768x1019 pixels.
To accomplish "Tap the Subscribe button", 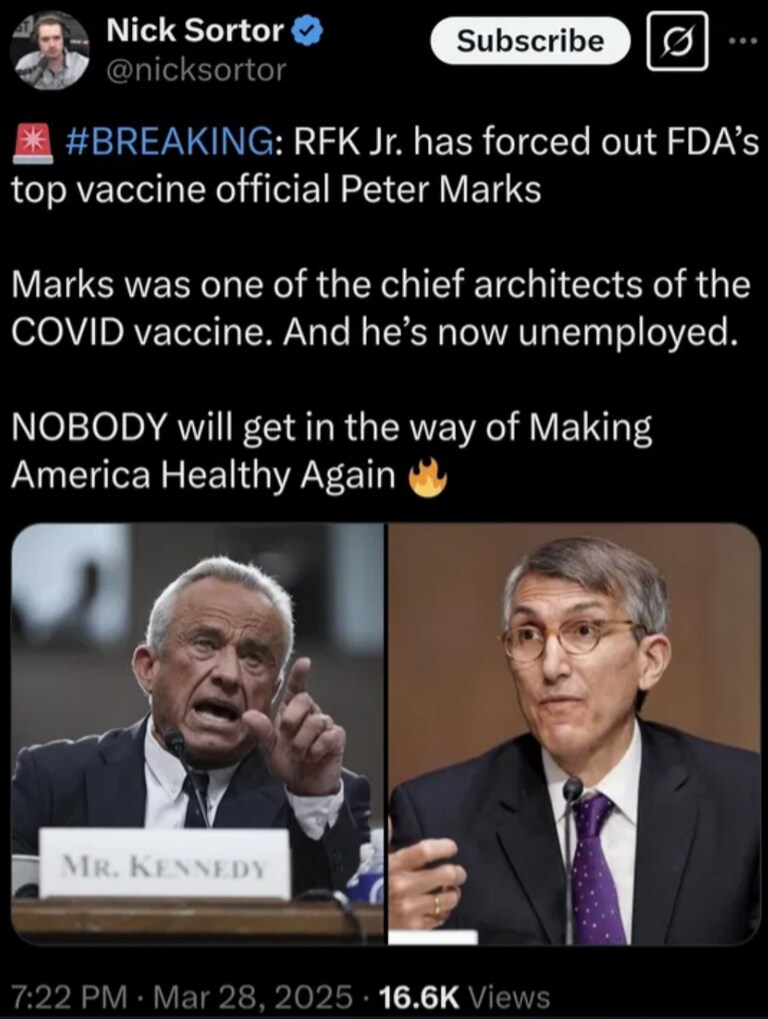I will [530, 41].
